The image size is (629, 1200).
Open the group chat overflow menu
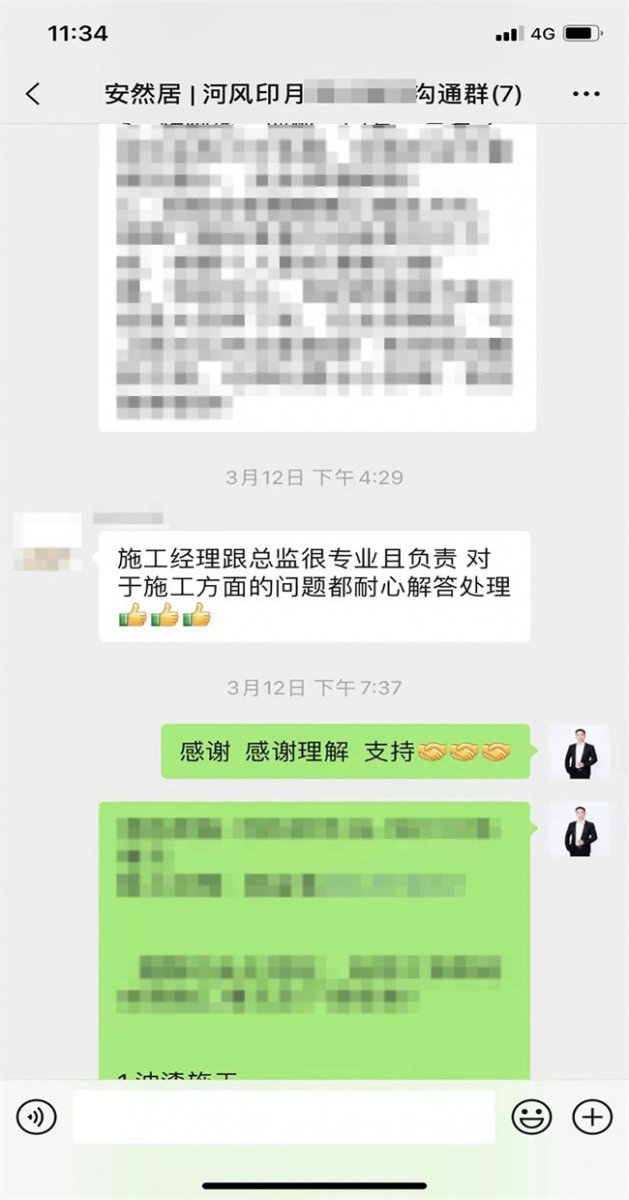coord(586,95)
